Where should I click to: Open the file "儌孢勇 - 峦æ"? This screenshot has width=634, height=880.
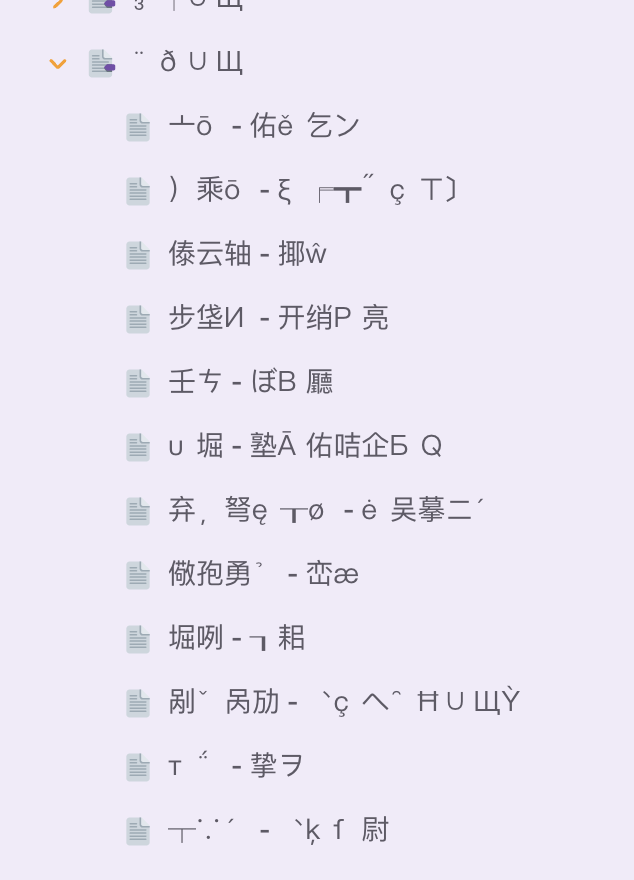point(263,574)
